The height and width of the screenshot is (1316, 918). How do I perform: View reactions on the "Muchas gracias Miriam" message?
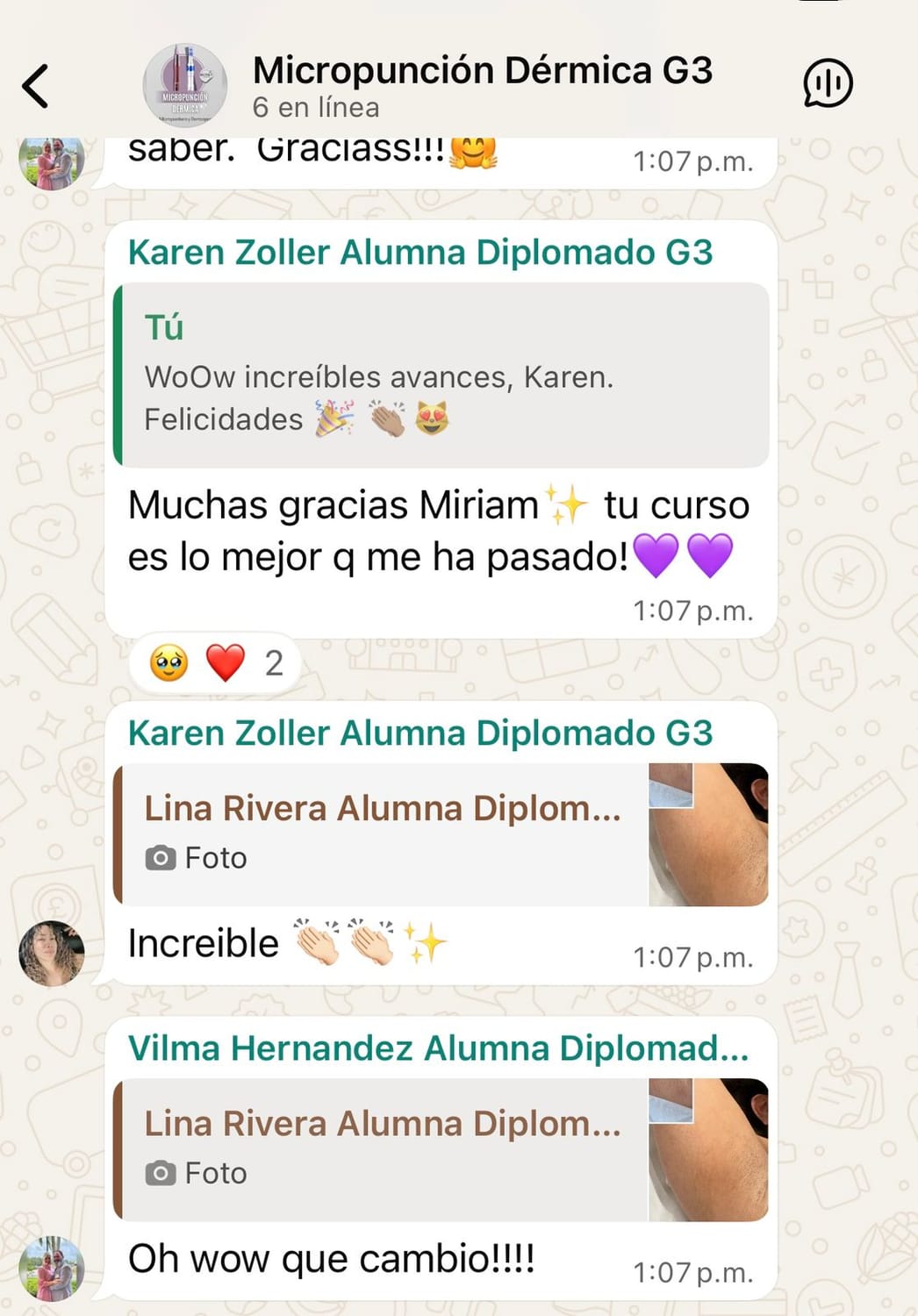click(x=216, y=663)
